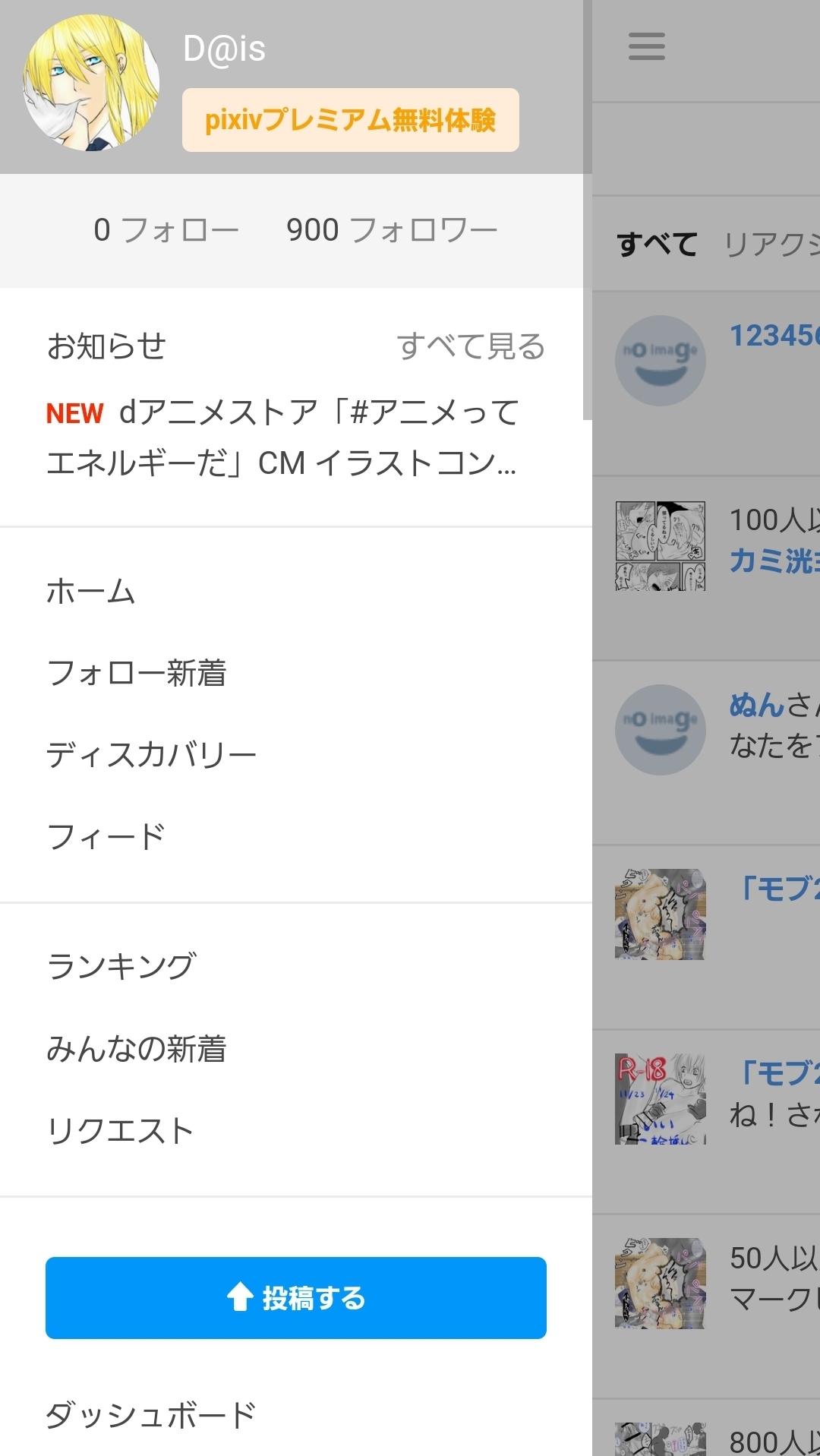Switch to the すべて tab

pos(657,245)
